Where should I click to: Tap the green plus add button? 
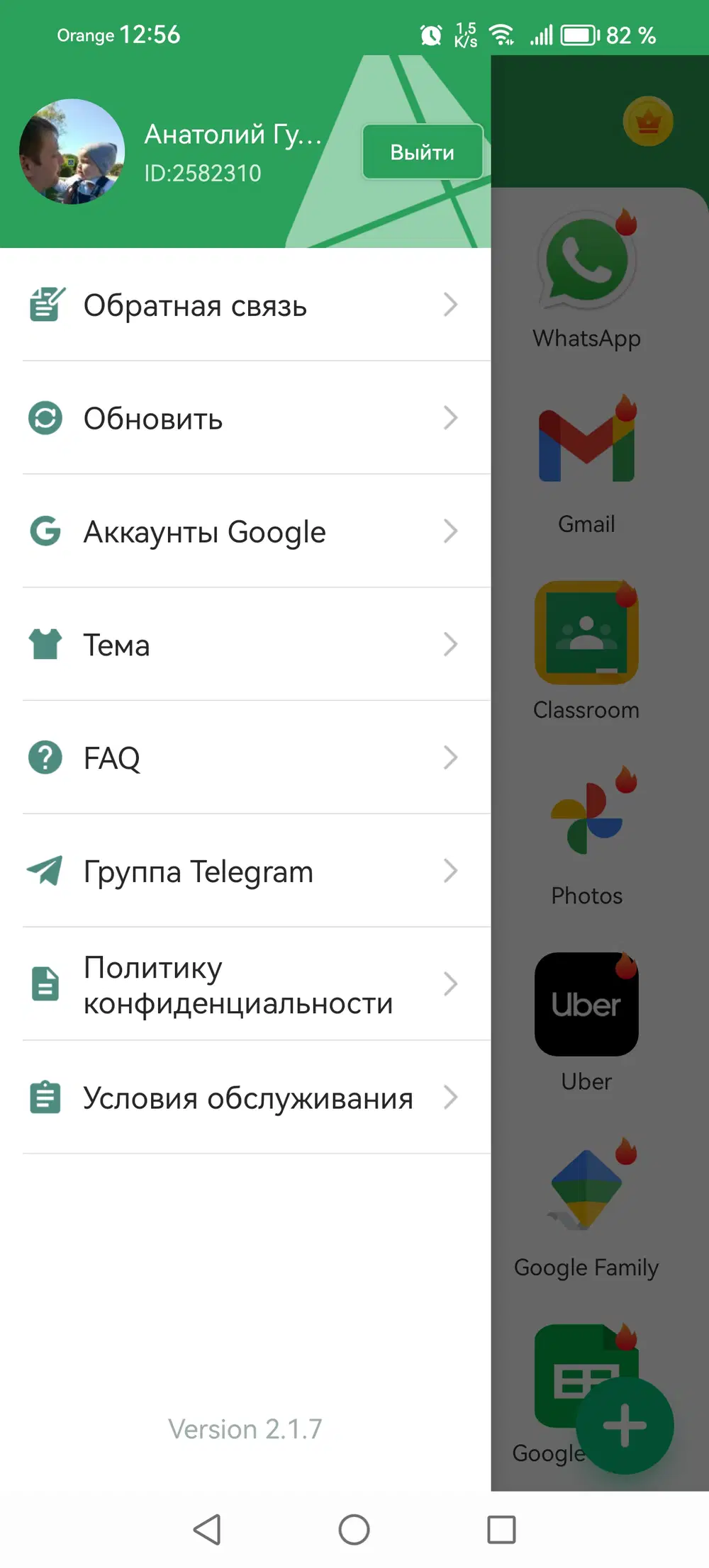coord(625,1426)
